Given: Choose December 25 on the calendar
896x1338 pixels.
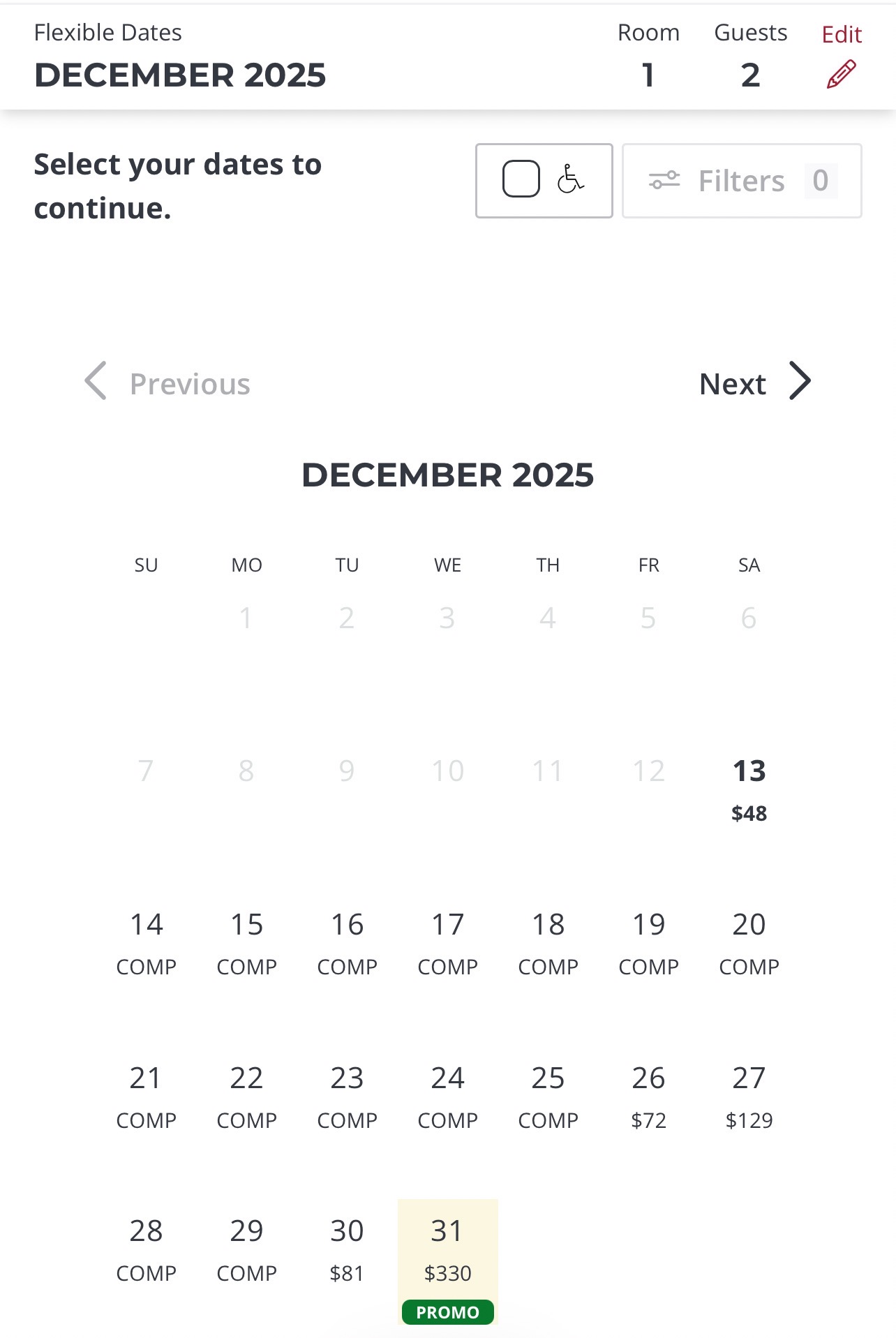Looking at the screenshot, I should (548, 1096).
